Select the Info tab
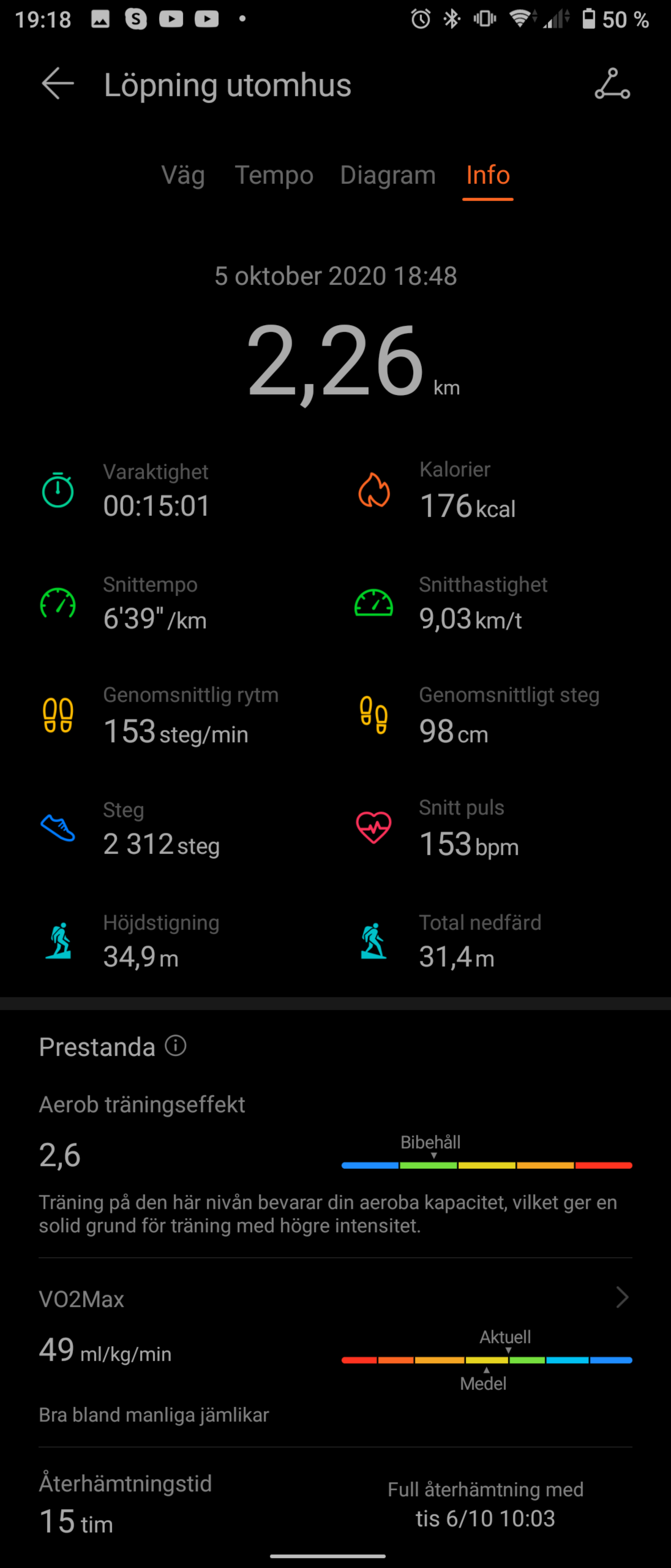 point(487,175)
